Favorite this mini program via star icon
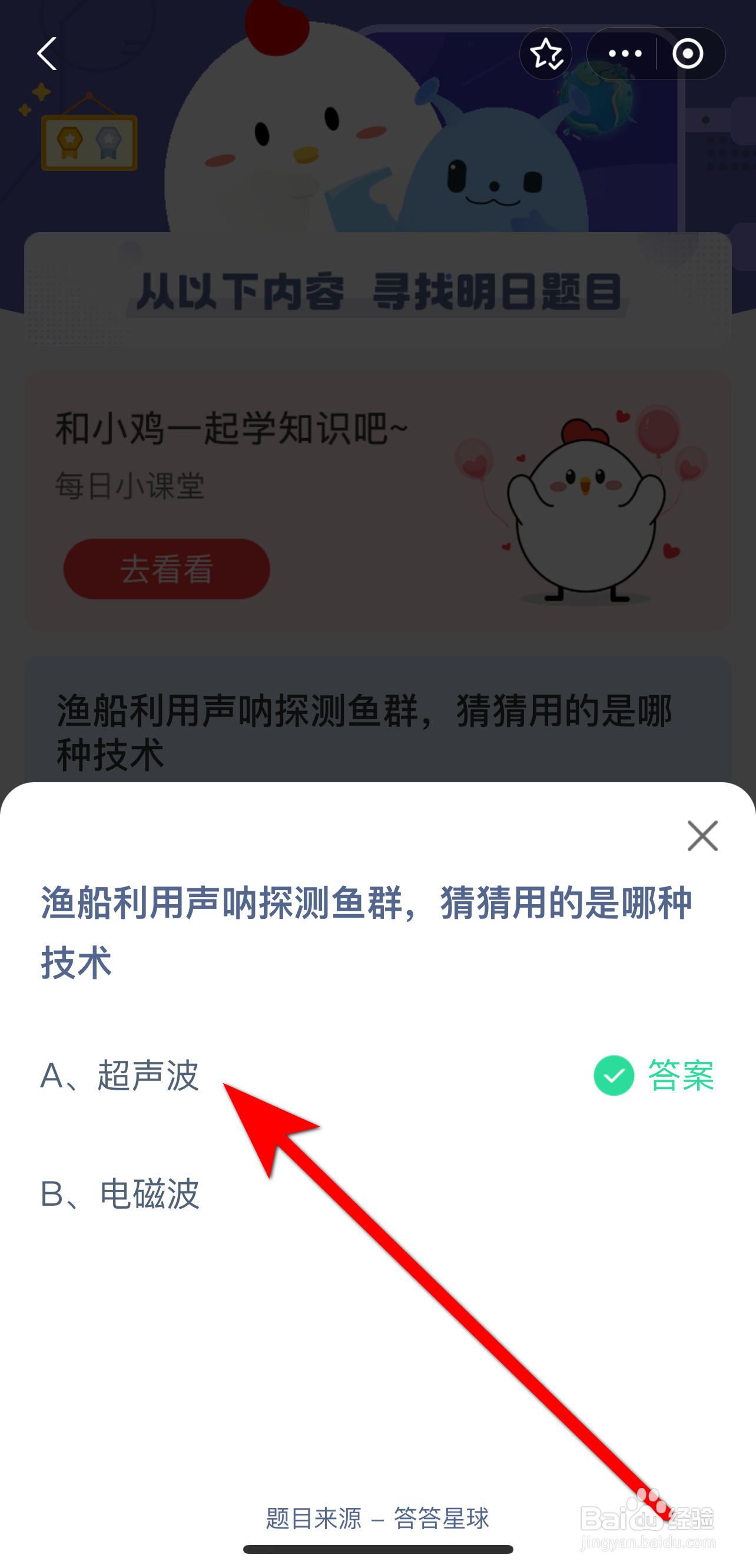756x1568 pixels. click(x=547, y=54)
